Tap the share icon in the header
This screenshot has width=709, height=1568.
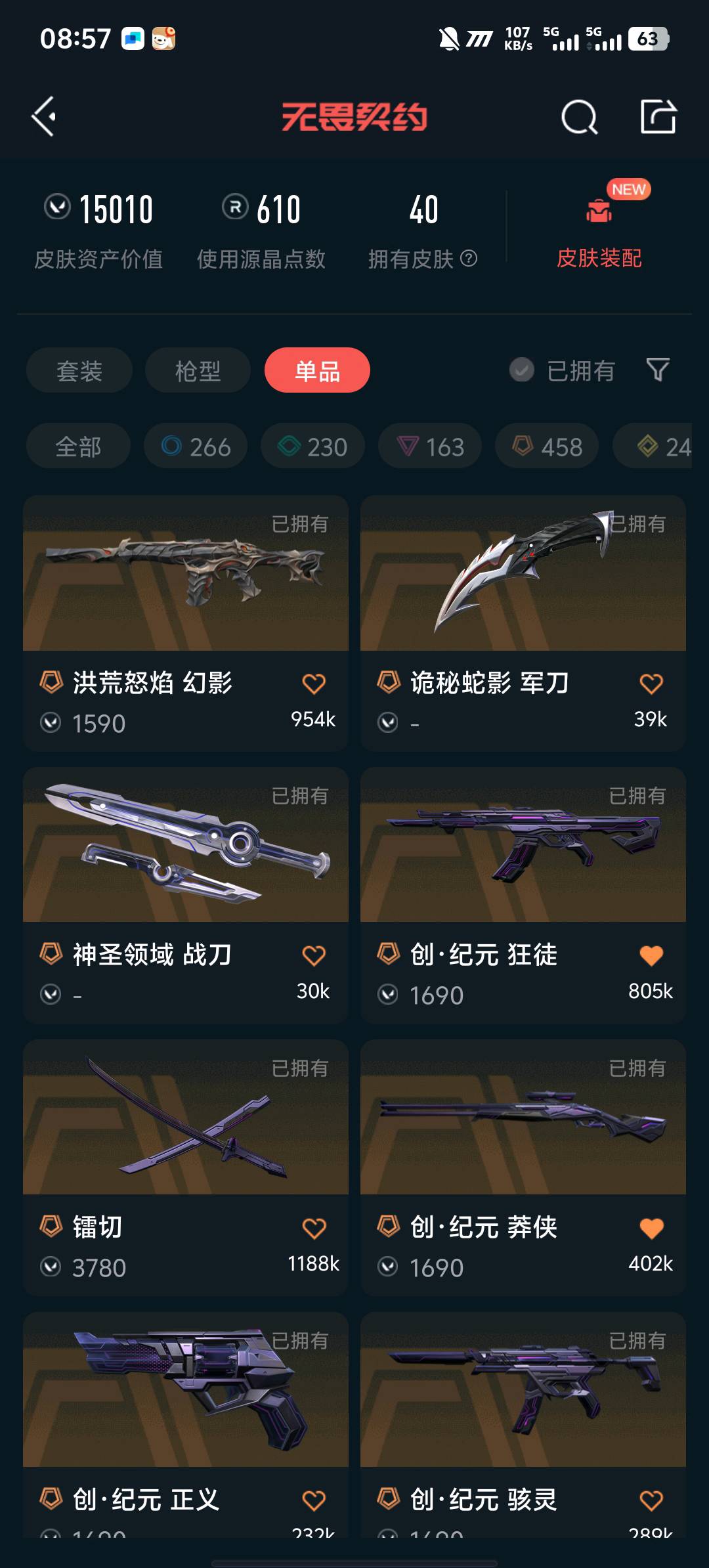coord(658,117)
